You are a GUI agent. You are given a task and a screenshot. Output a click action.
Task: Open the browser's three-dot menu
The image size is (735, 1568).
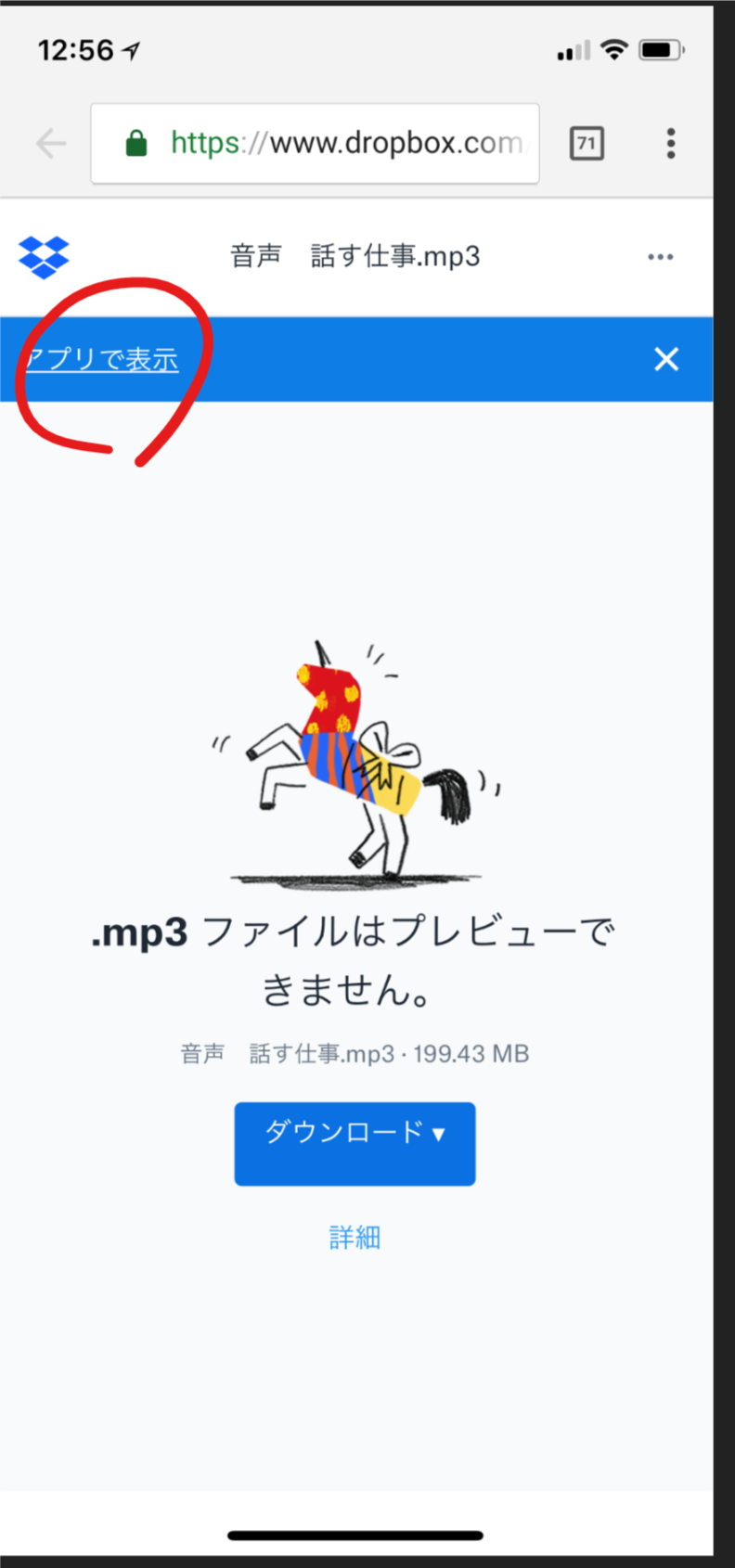(x=670, y=144)
